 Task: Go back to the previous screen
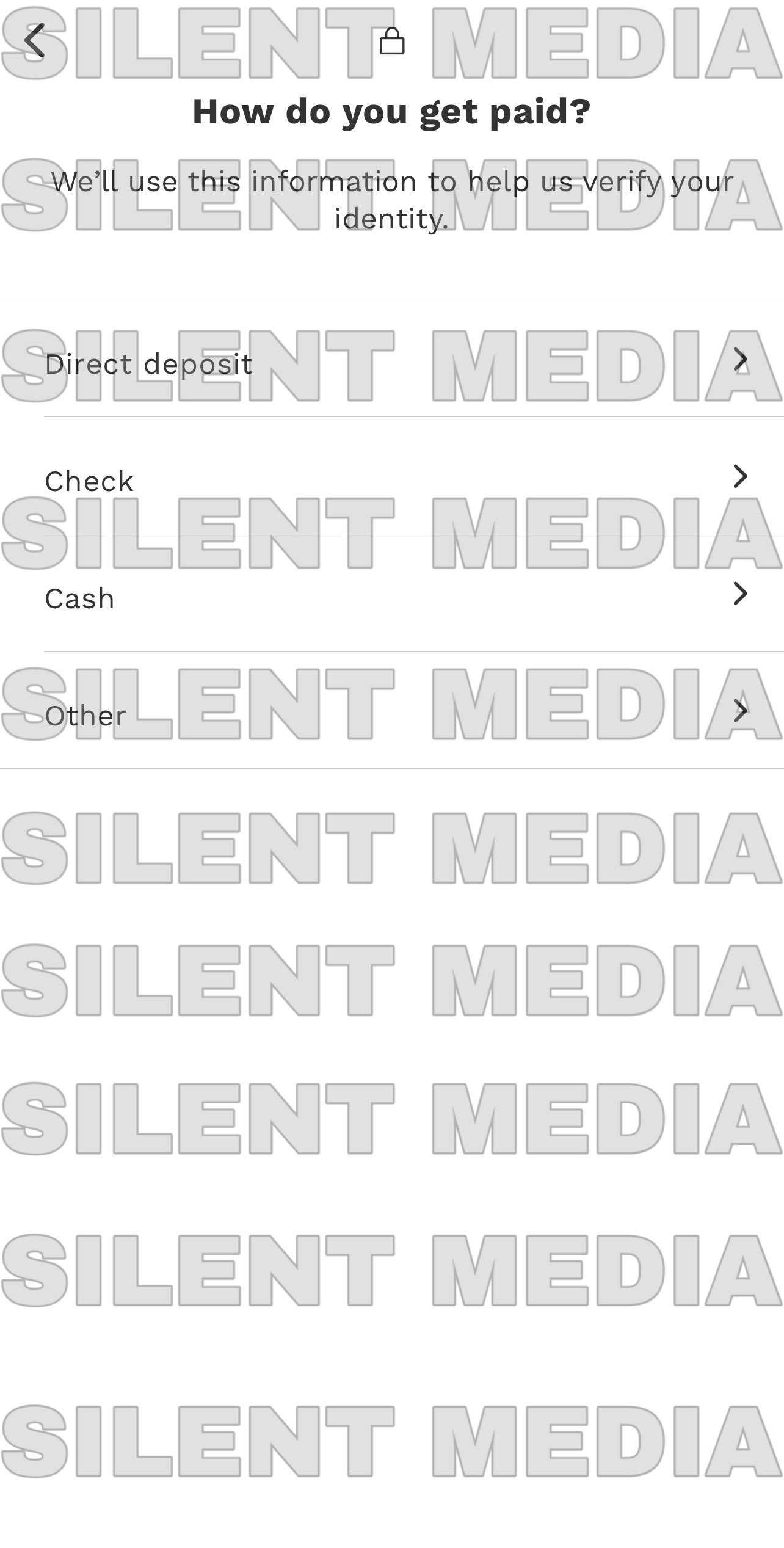pos(35,41)
